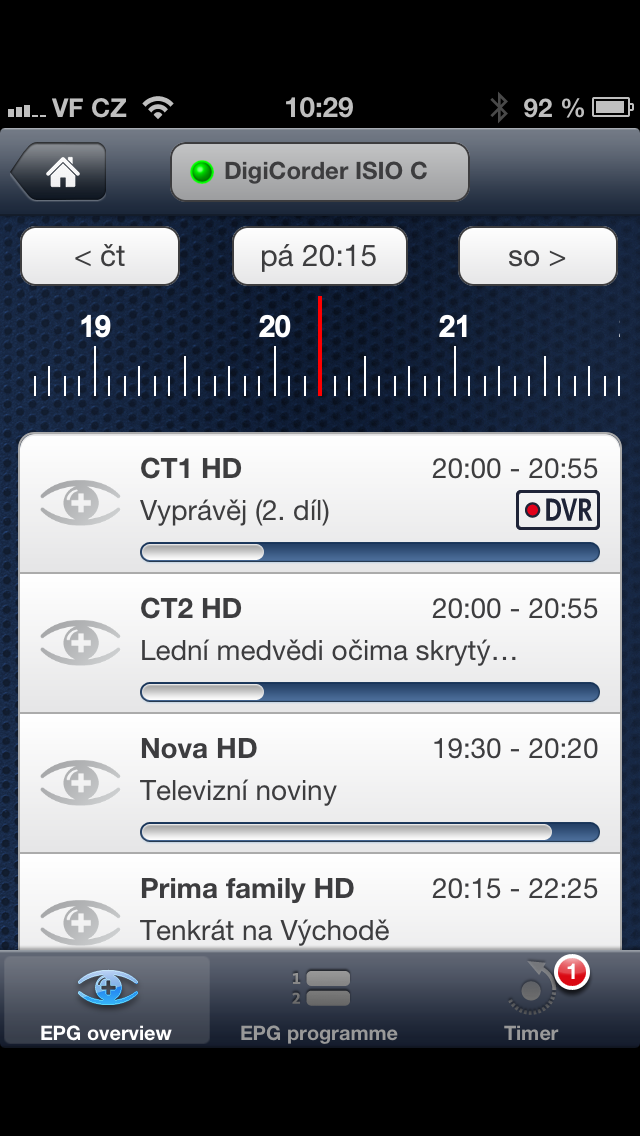The height and width of the screenshot is (1136, 640).
Task: Go back to the home screen
Action: click(59, 172)
